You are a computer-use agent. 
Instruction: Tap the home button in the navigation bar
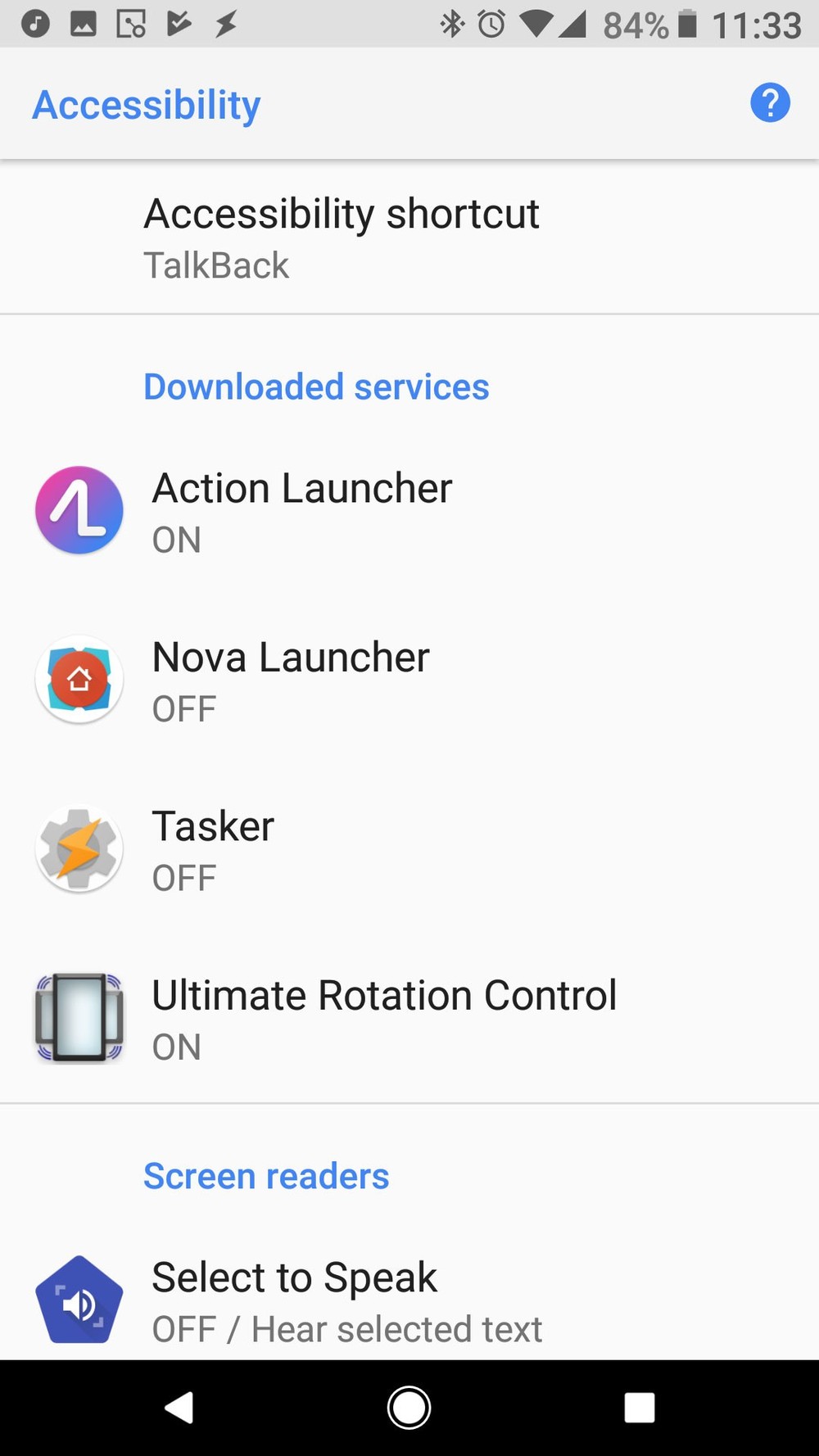pyautogui.click(x=409, y=1409)
